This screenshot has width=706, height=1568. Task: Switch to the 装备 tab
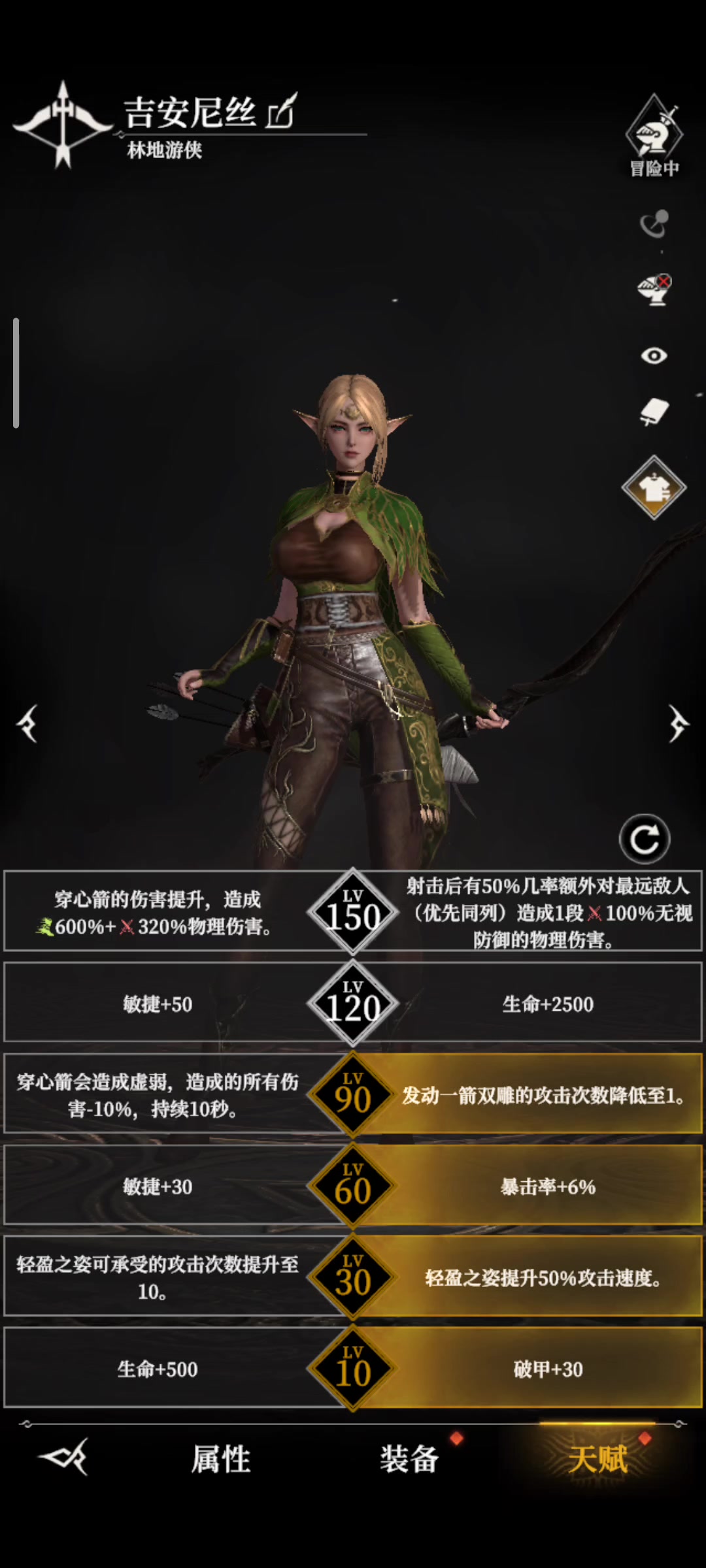pyautogui.click(x=409, y=1459)
